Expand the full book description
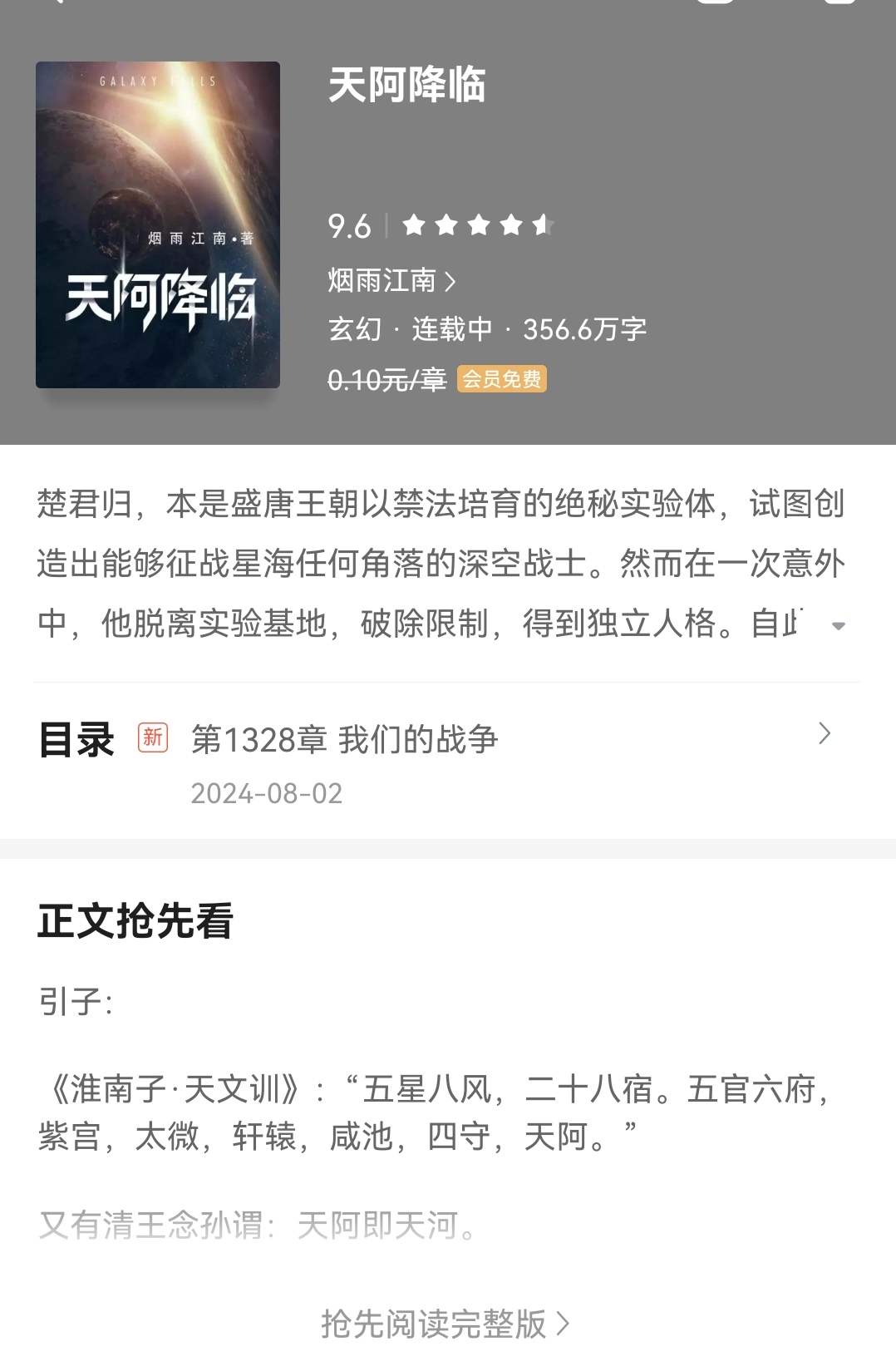 point(838,625)
